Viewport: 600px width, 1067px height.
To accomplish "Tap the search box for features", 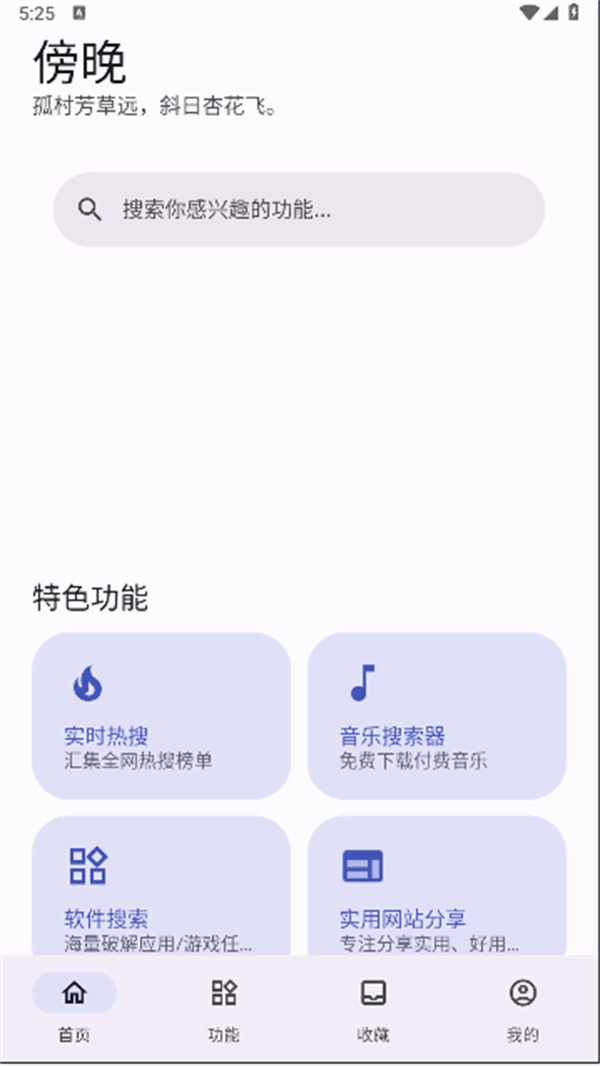I will tap(298, 209).
